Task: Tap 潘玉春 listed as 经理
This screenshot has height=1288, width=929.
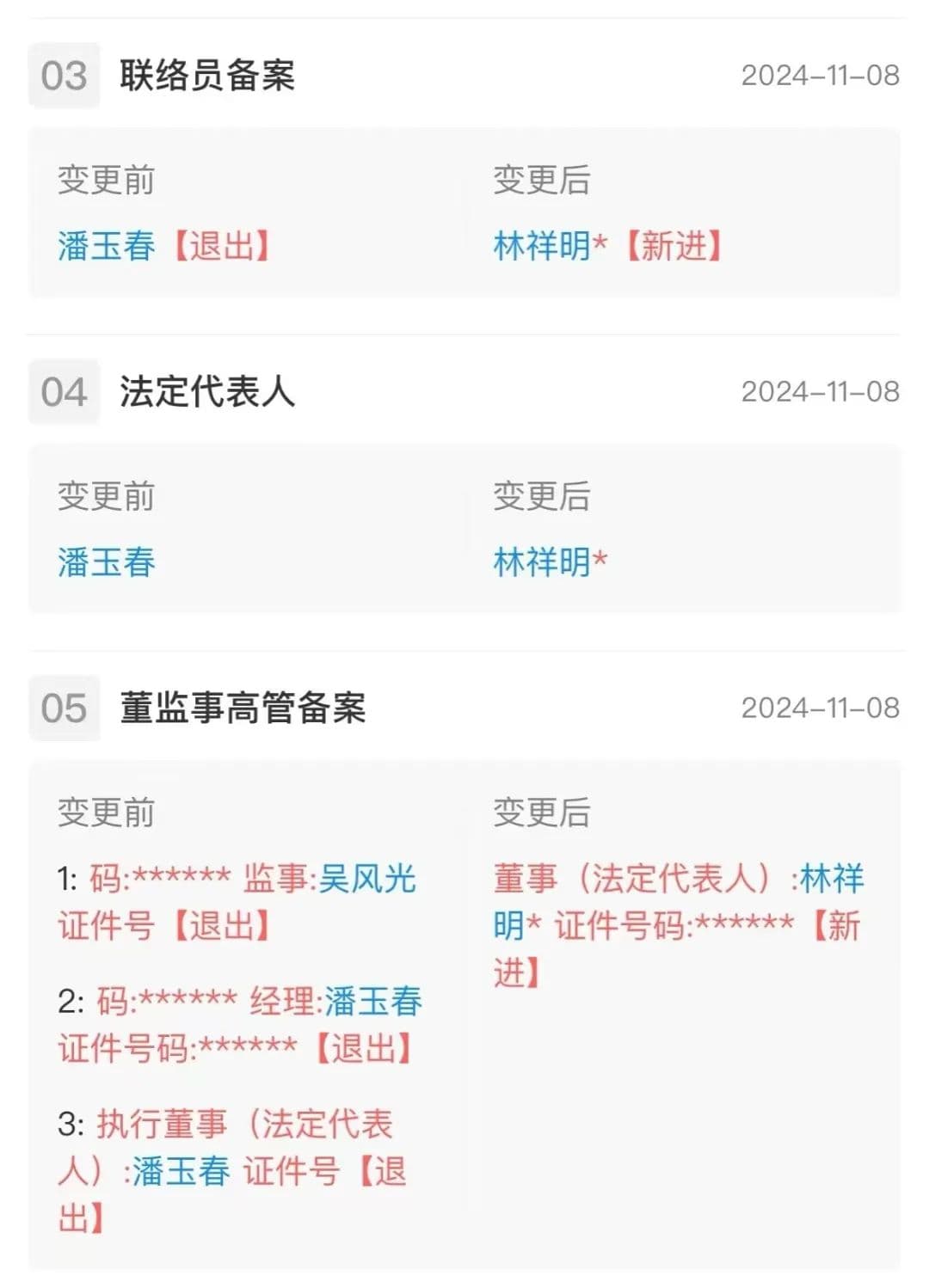Action: pos(373,1002)
